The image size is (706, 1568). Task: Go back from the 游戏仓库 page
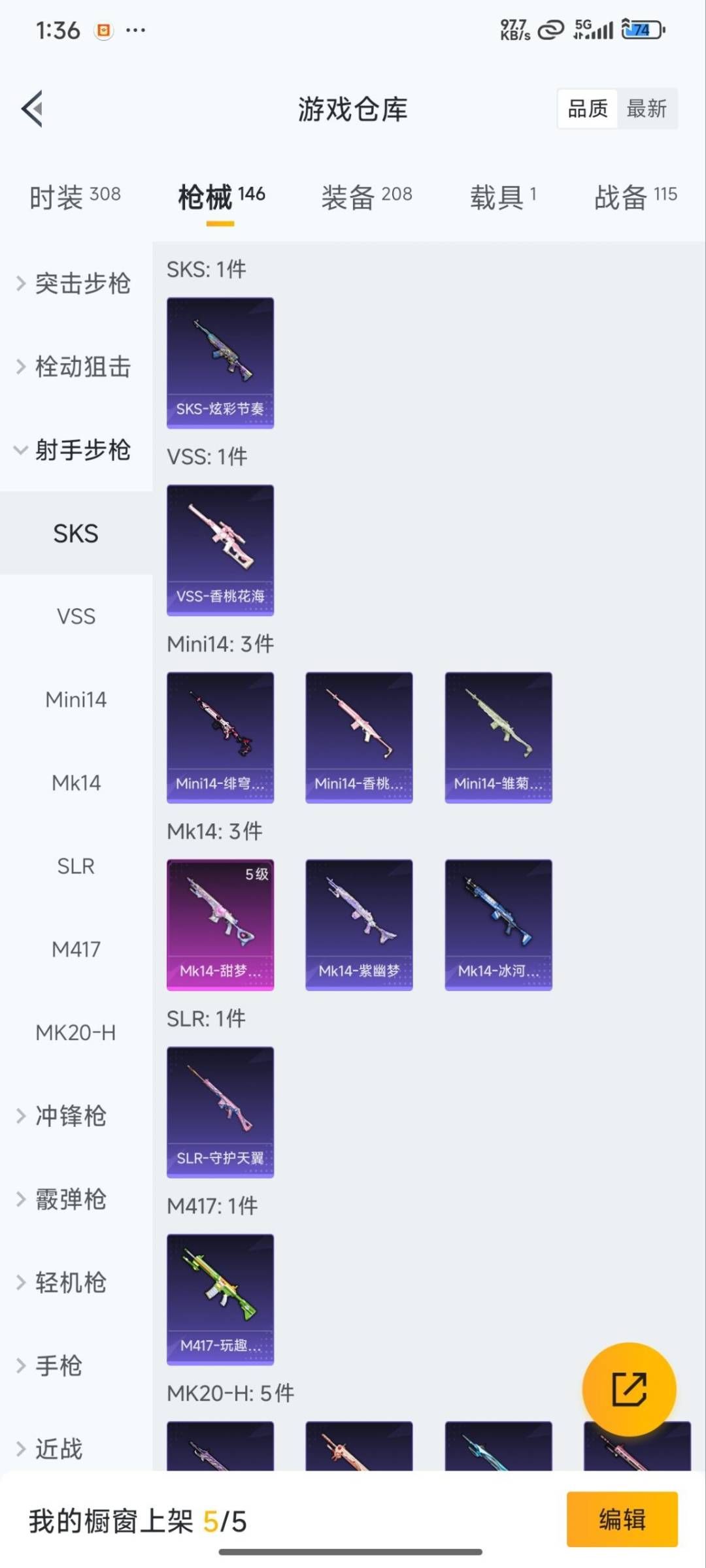[x=33, y=108]
